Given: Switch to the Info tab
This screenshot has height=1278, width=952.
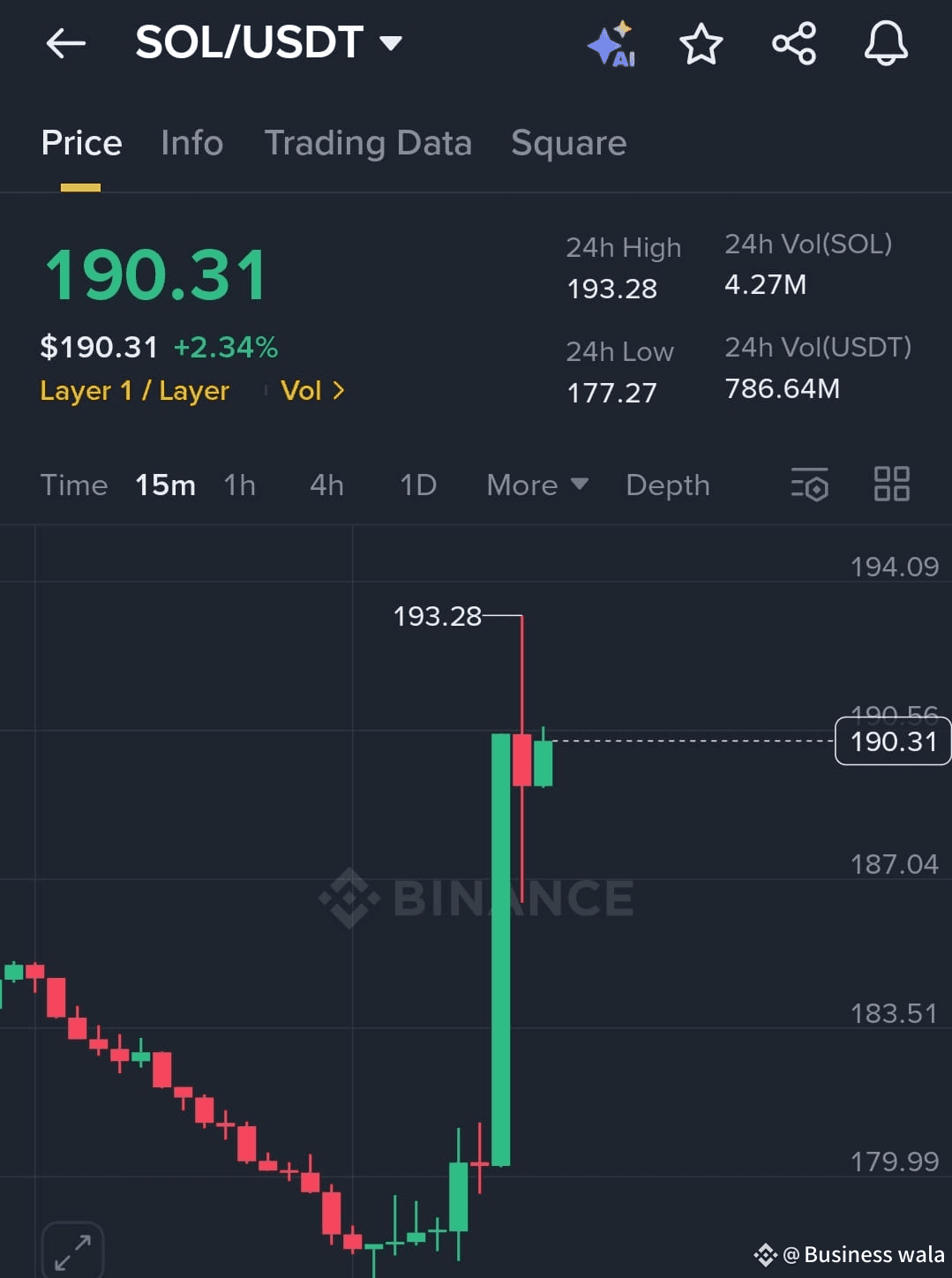Looking at the screenshot, I should 192,143.
